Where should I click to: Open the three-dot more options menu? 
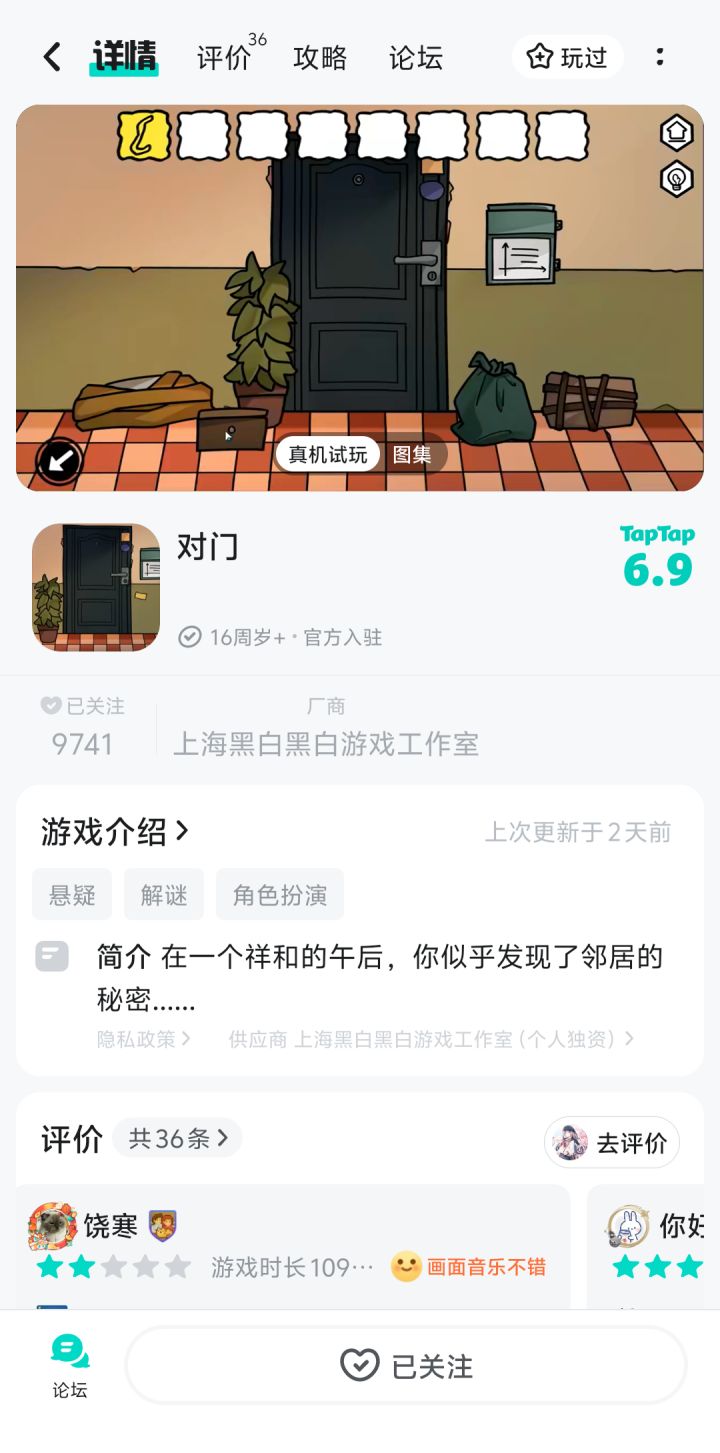pyautogui.click(x=661, y=57)
